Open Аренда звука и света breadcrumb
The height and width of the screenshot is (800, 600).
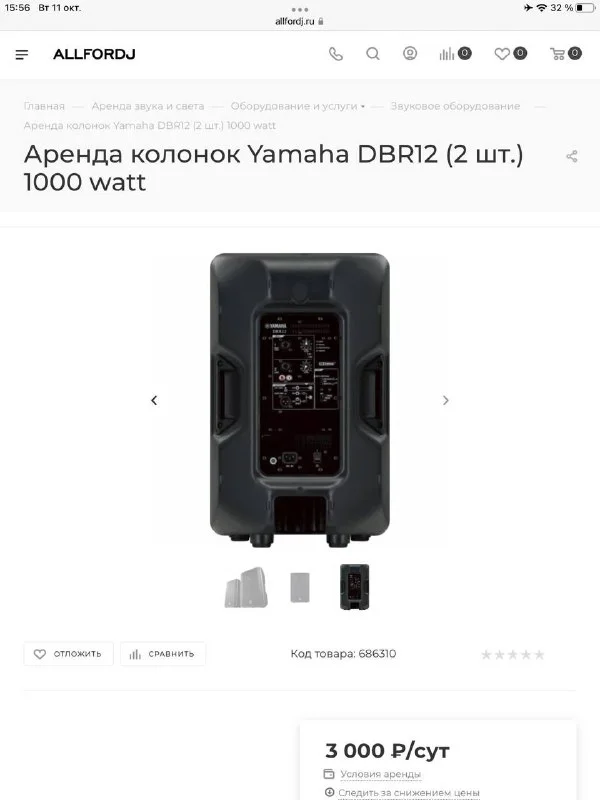tap(147, 106)
